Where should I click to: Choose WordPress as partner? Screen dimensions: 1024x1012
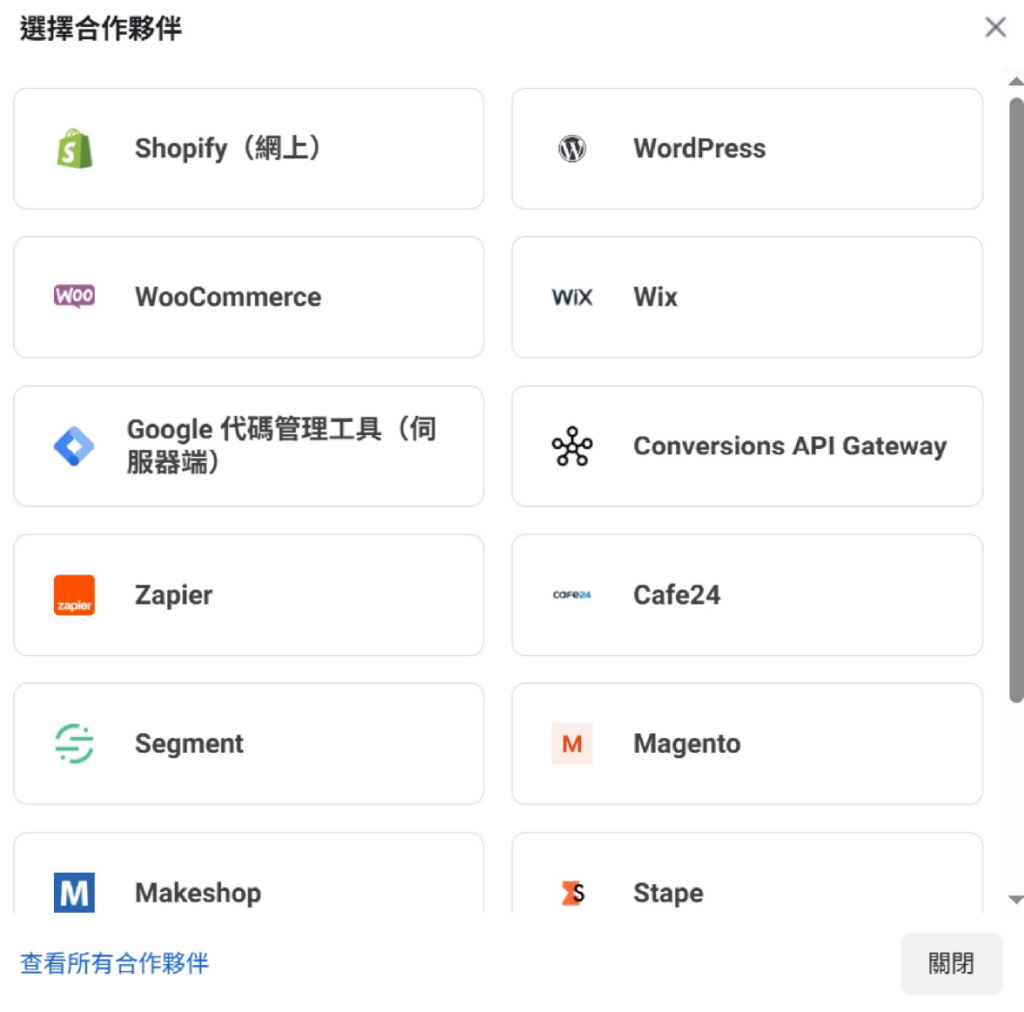[746, 149]
